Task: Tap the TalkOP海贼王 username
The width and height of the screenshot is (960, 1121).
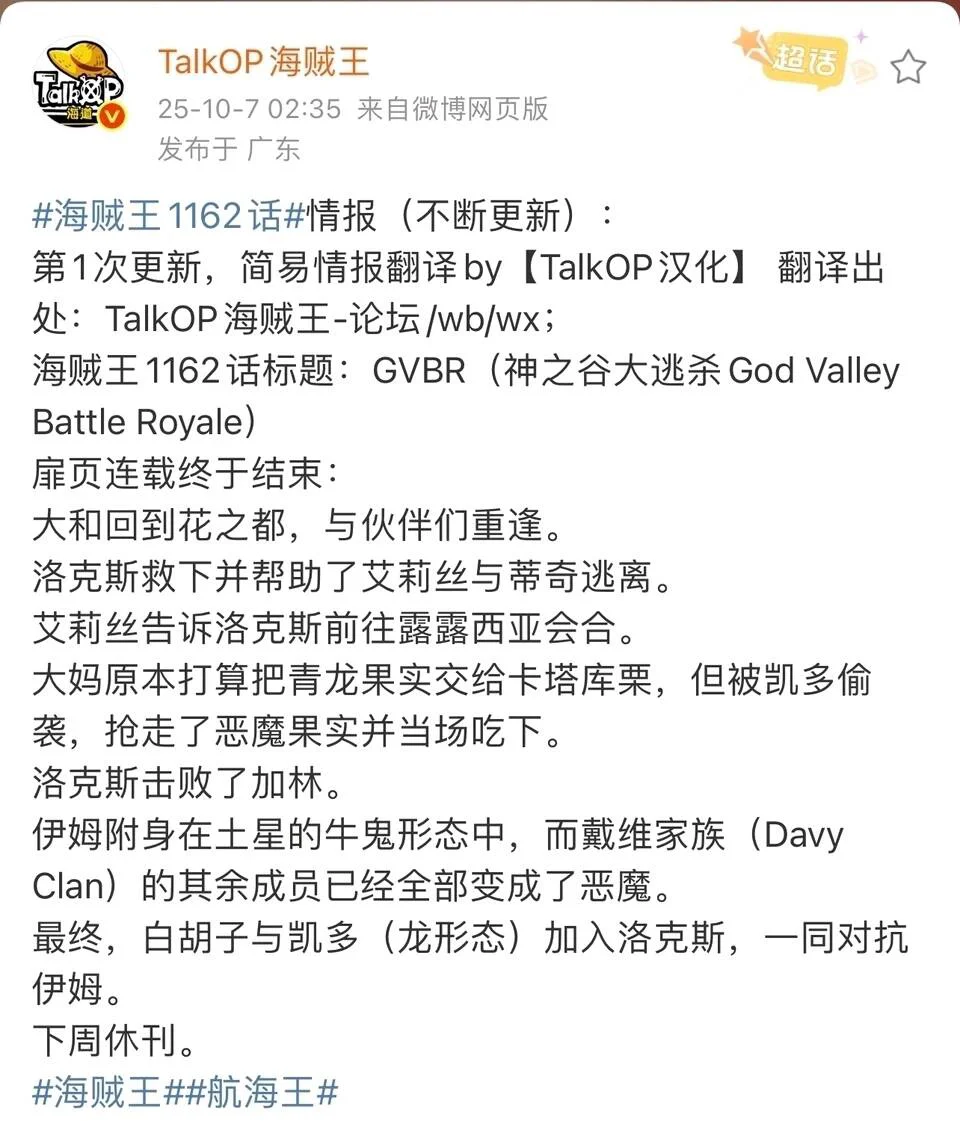Action: coord(263,62)
